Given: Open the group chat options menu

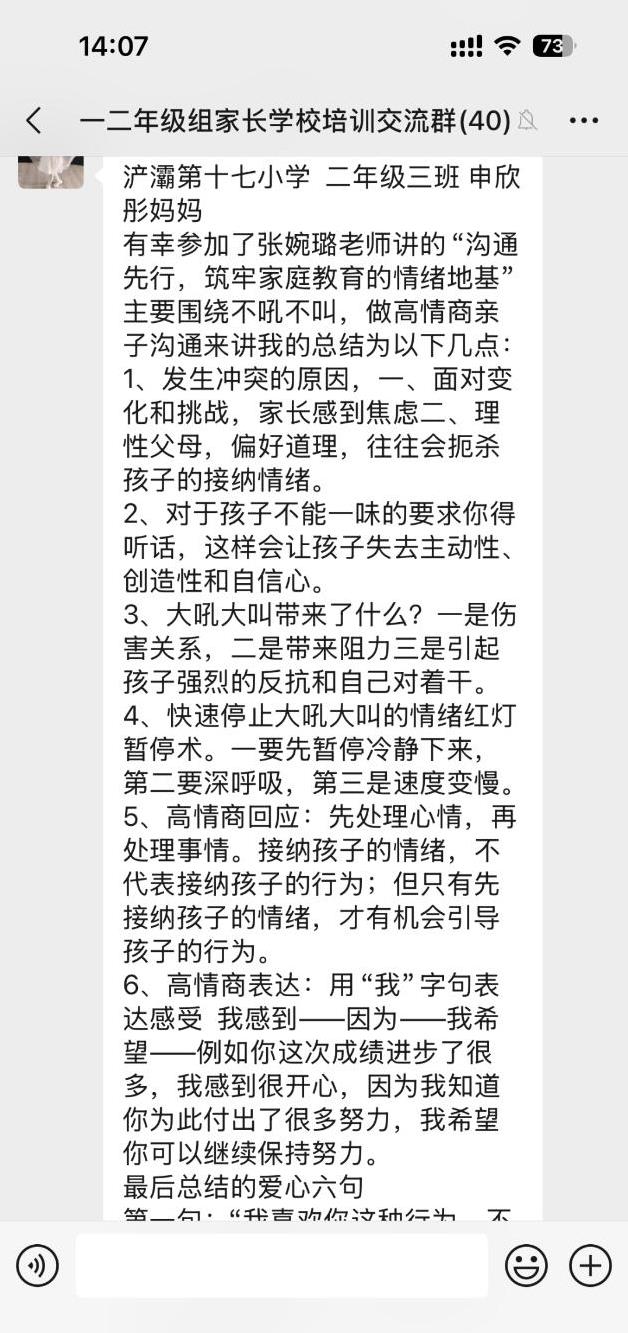Looking at the screenshot, I should tap(583, 121).
